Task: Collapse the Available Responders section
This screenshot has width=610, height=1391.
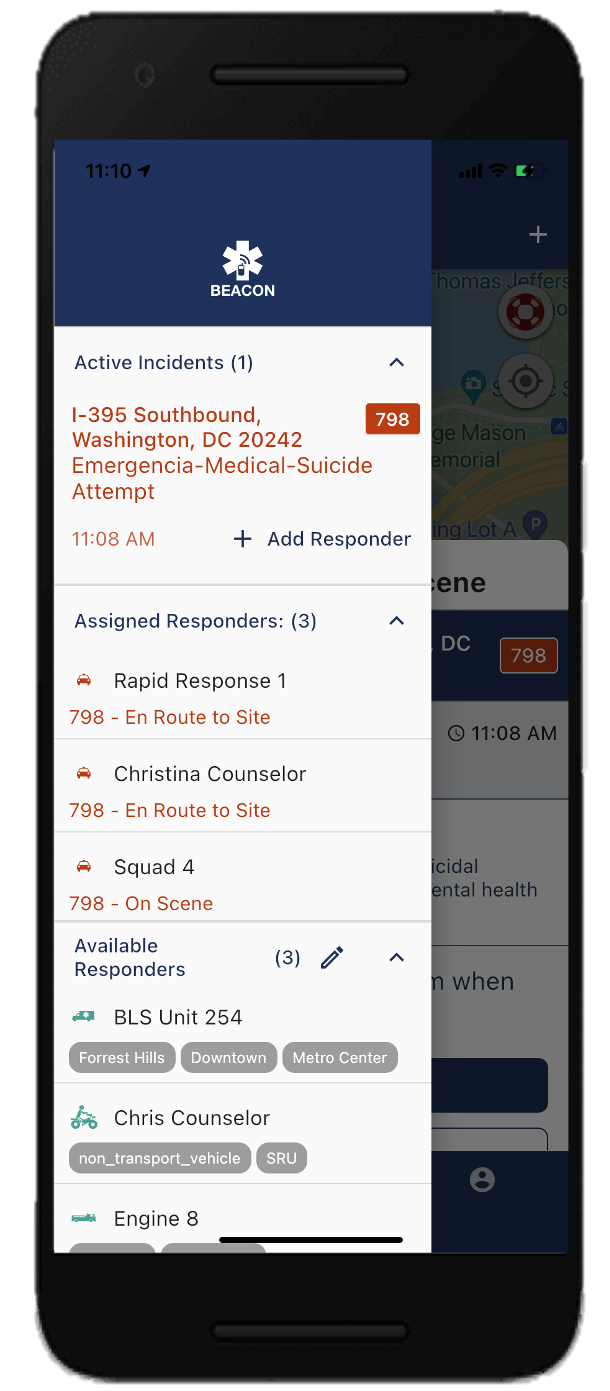Action: 396,958
